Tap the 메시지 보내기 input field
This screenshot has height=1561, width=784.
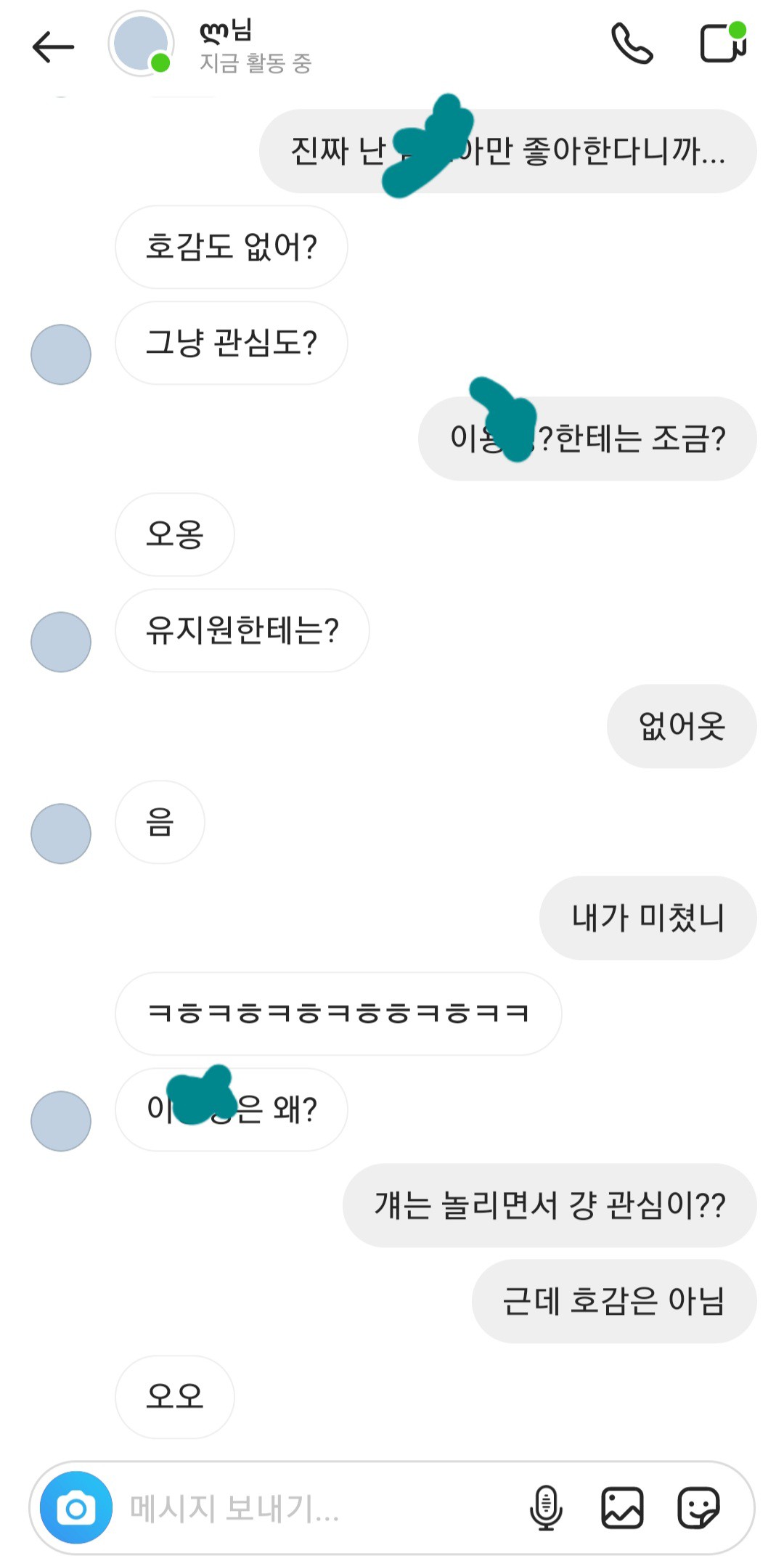[319, 1508]
